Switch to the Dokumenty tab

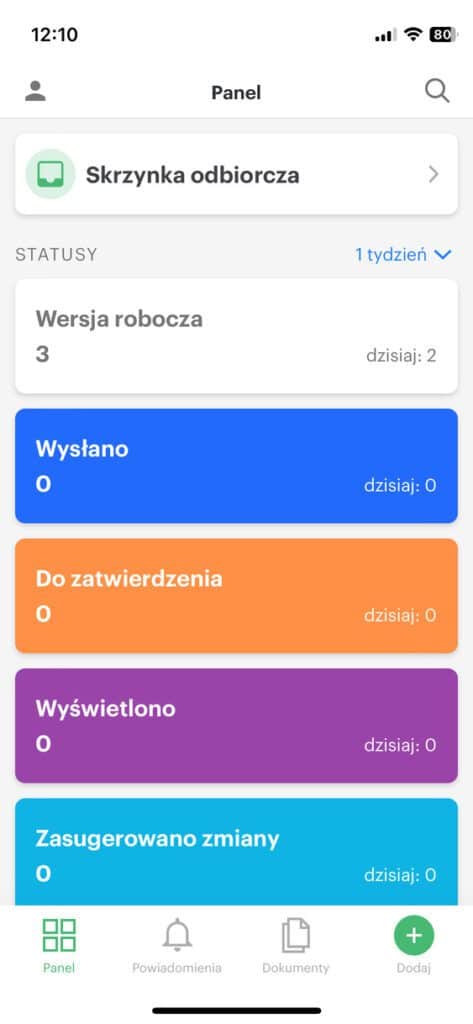click(x=295, y=945)
